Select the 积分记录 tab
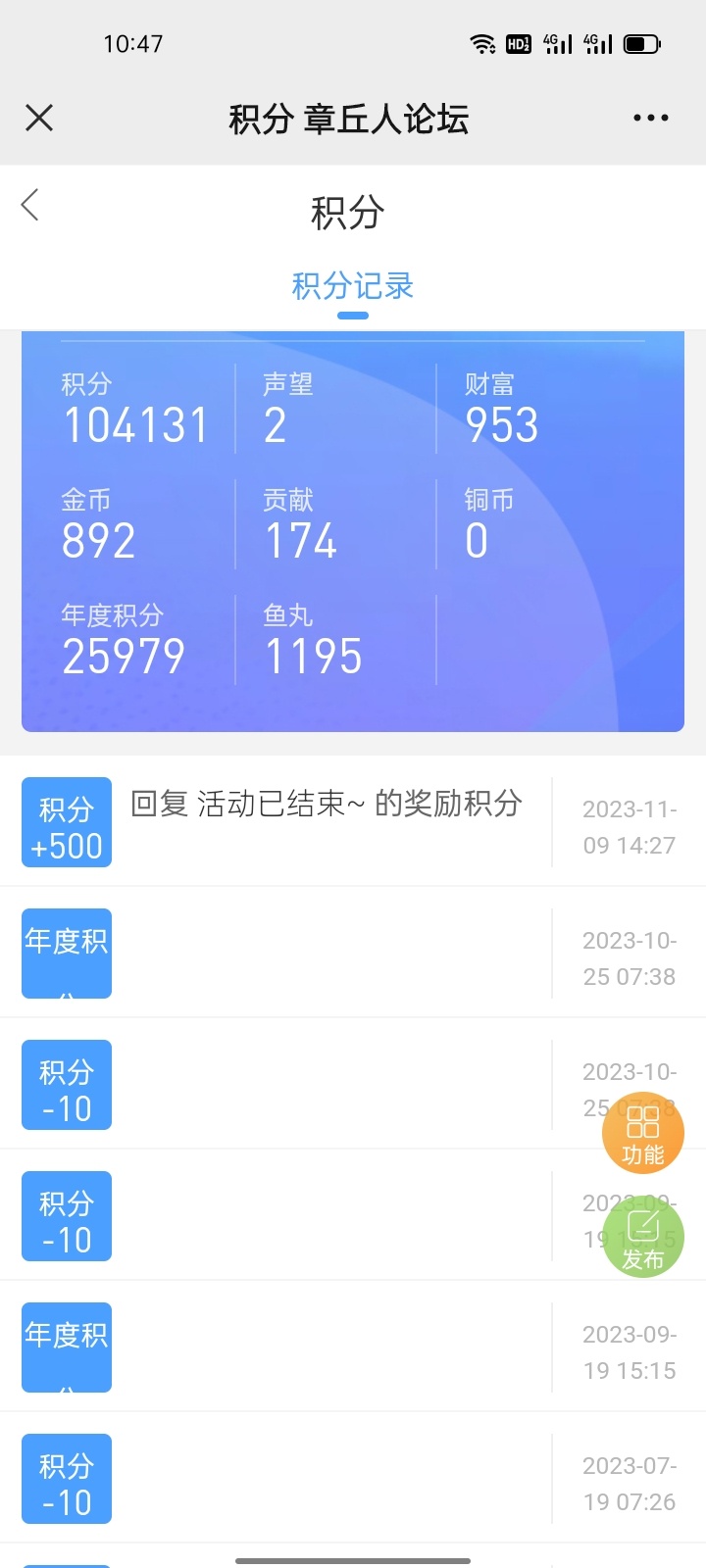The height and width of the screenshot is (1568, 706). (353, 286)
